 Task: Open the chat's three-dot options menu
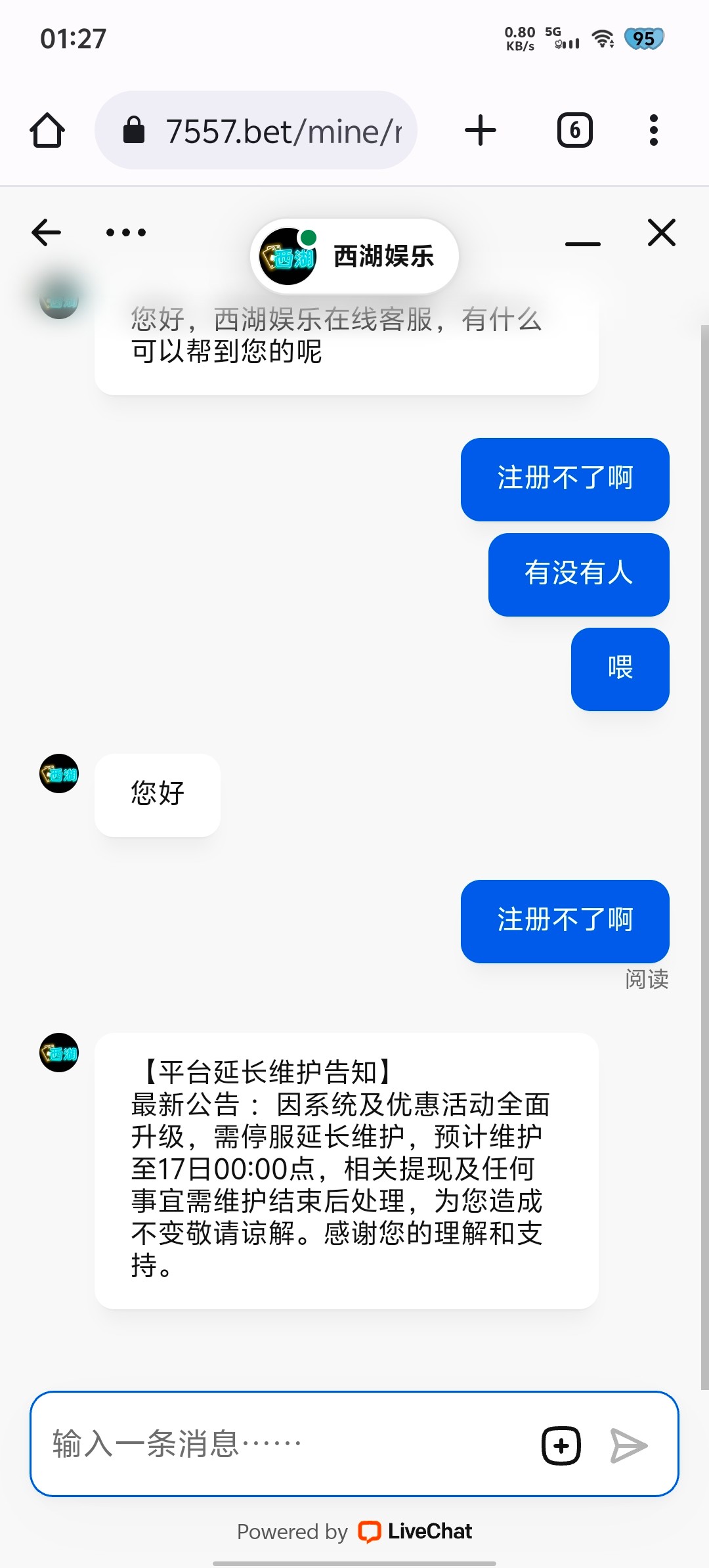(x=126, y=232)
